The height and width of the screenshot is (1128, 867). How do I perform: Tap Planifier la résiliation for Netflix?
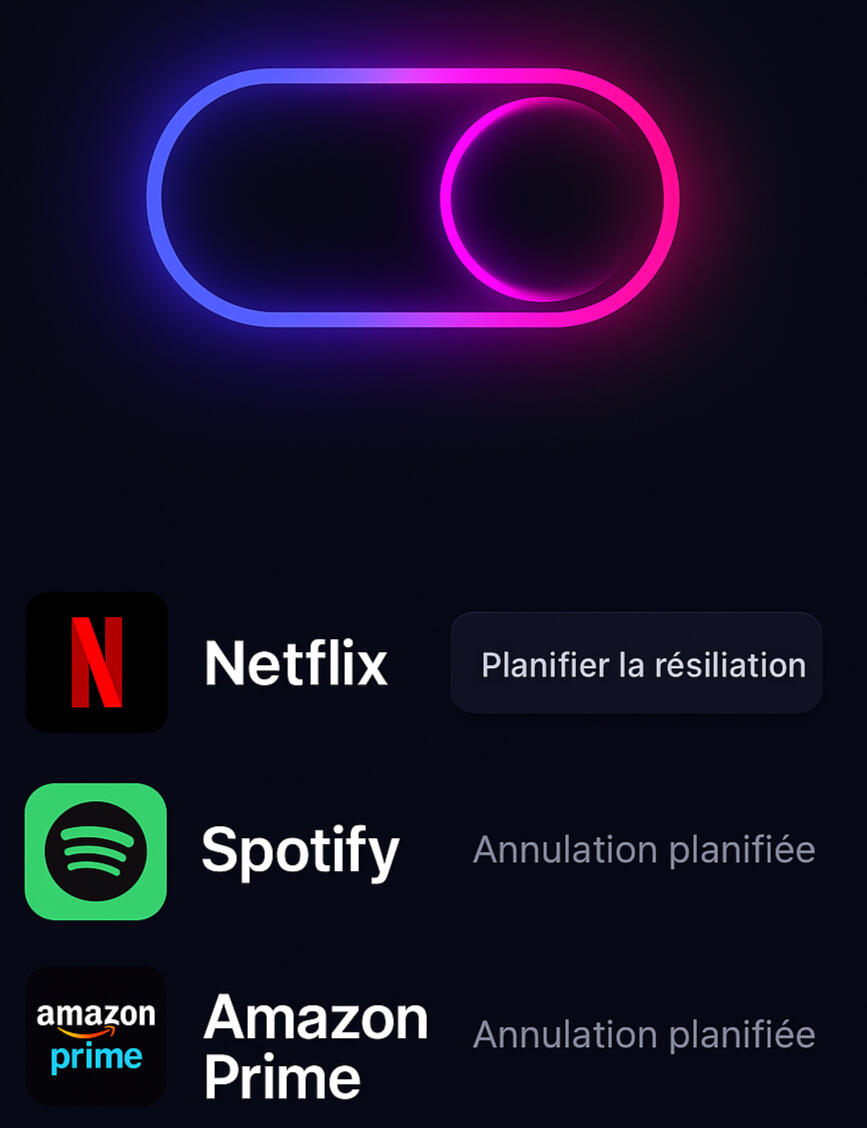coord(637,664)
